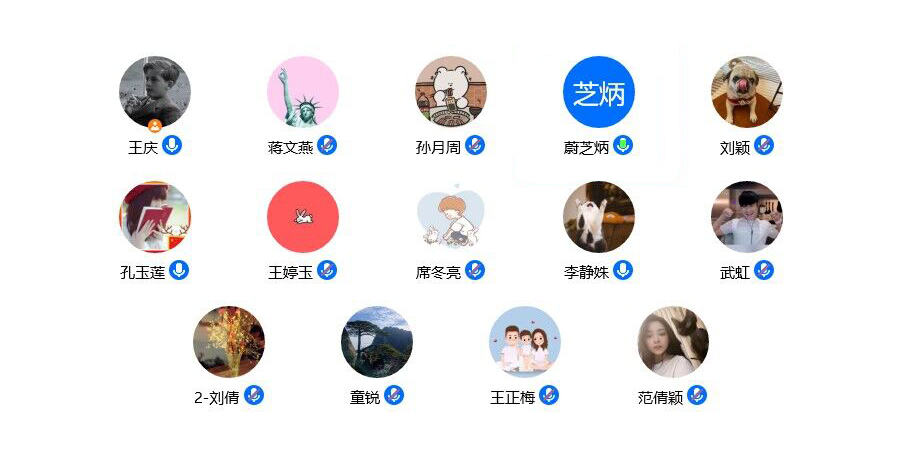The width and height of the screenshot is (915, 469).
Task: Tap 孙月周's avatar
Action: (451, 92)
